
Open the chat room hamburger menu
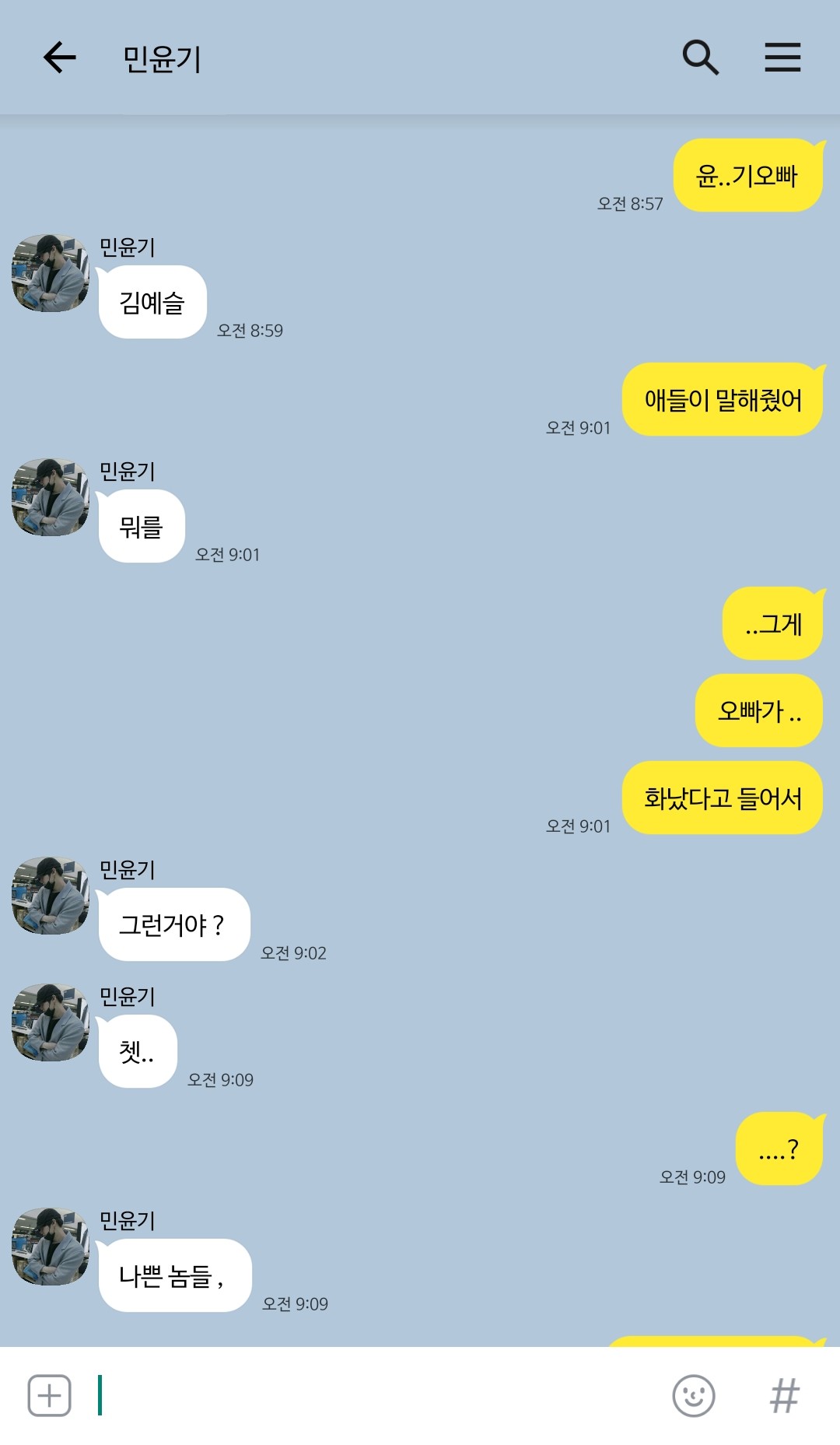pyautogui.click(x=782, y=58)
